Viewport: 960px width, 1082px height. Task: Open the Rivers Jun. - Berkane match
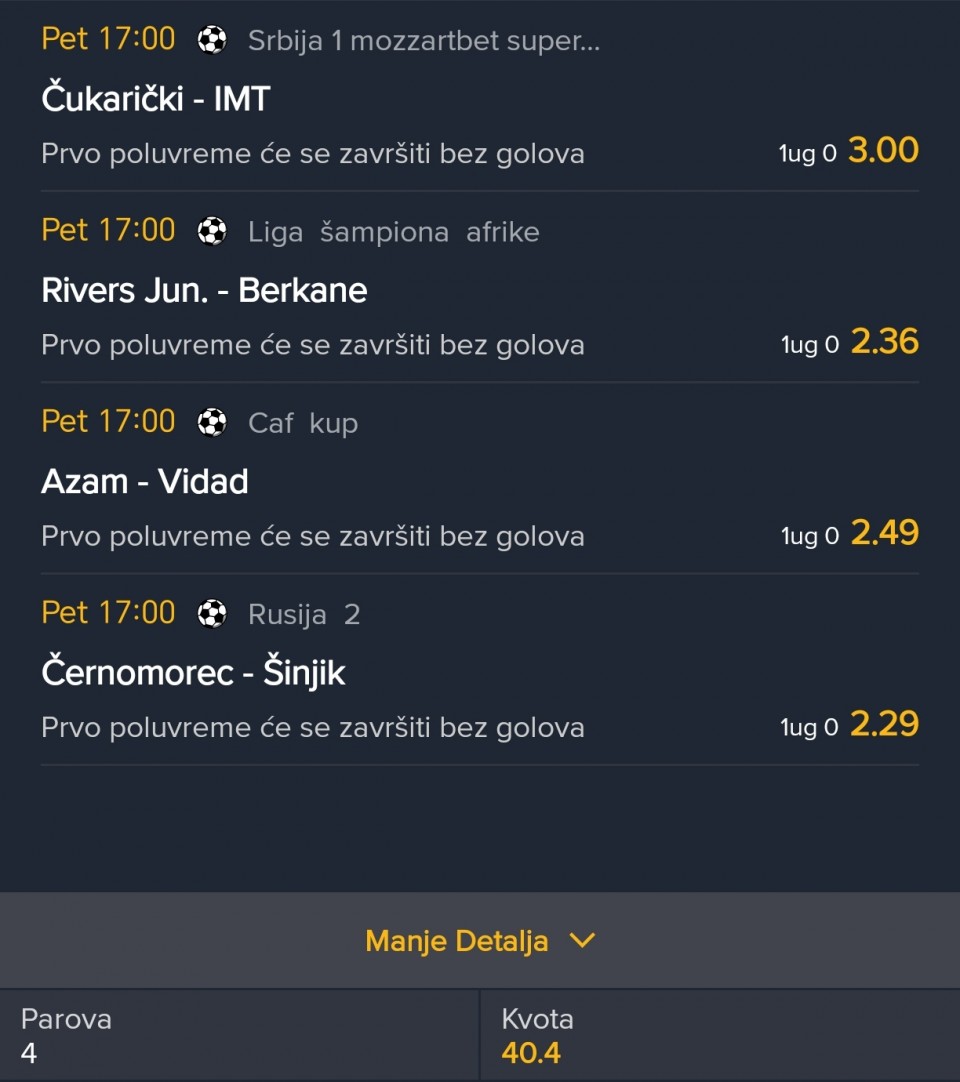click(204, 290)
